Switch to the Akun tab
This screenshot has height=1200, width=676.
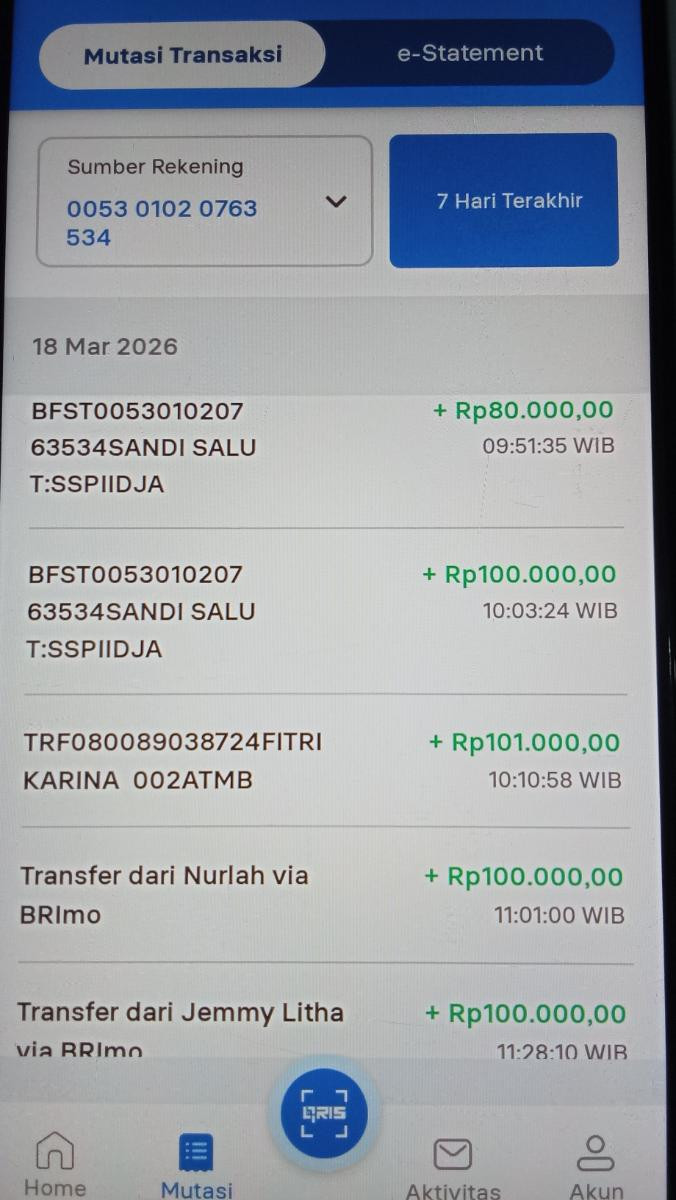pos(596,1167)
